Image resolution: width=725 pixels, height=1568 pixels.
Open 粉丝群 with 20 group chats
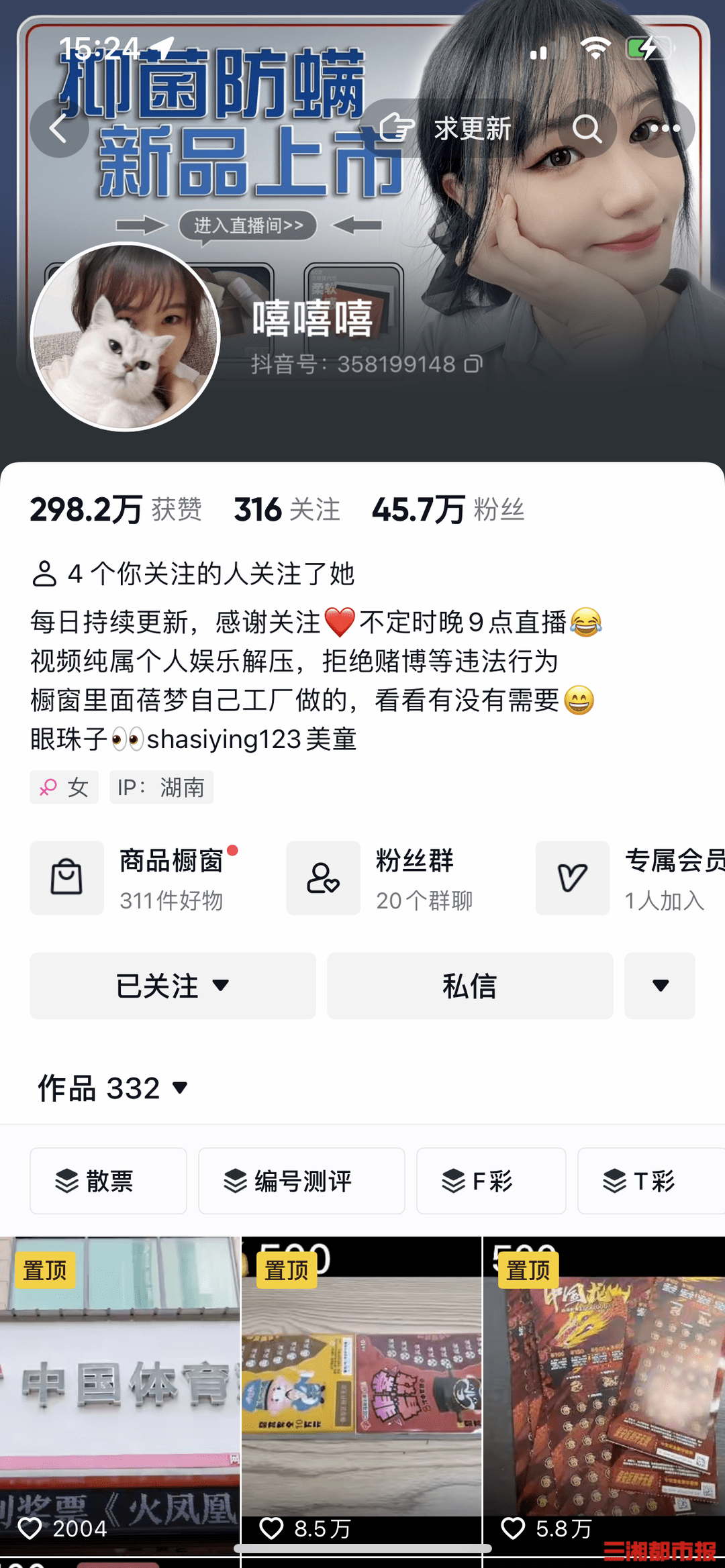[381, 878]
